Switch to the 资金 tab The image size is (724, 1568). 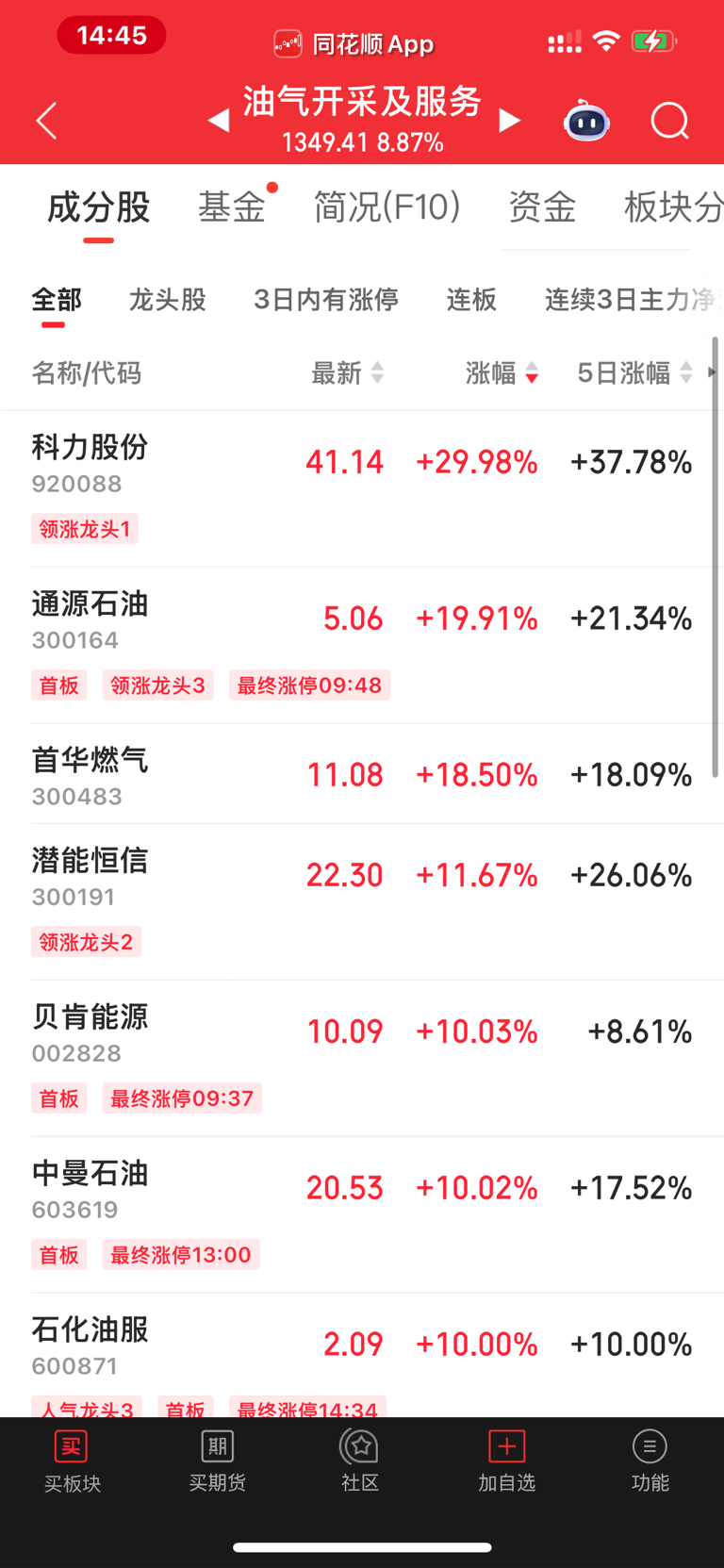point(542,206)
